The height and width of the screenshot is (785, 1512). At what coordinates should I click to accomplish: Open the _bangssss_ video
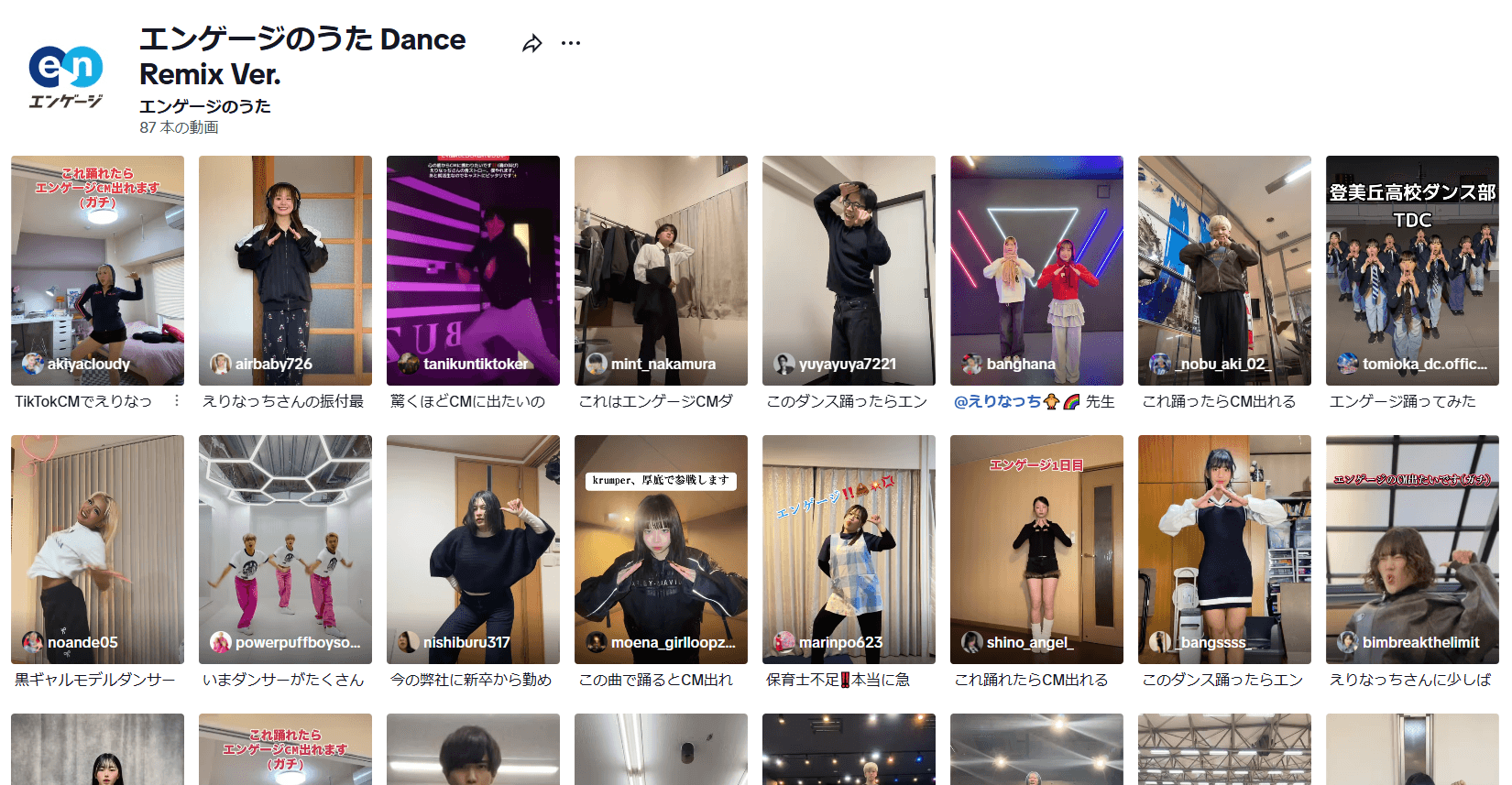click(1224, 549)
